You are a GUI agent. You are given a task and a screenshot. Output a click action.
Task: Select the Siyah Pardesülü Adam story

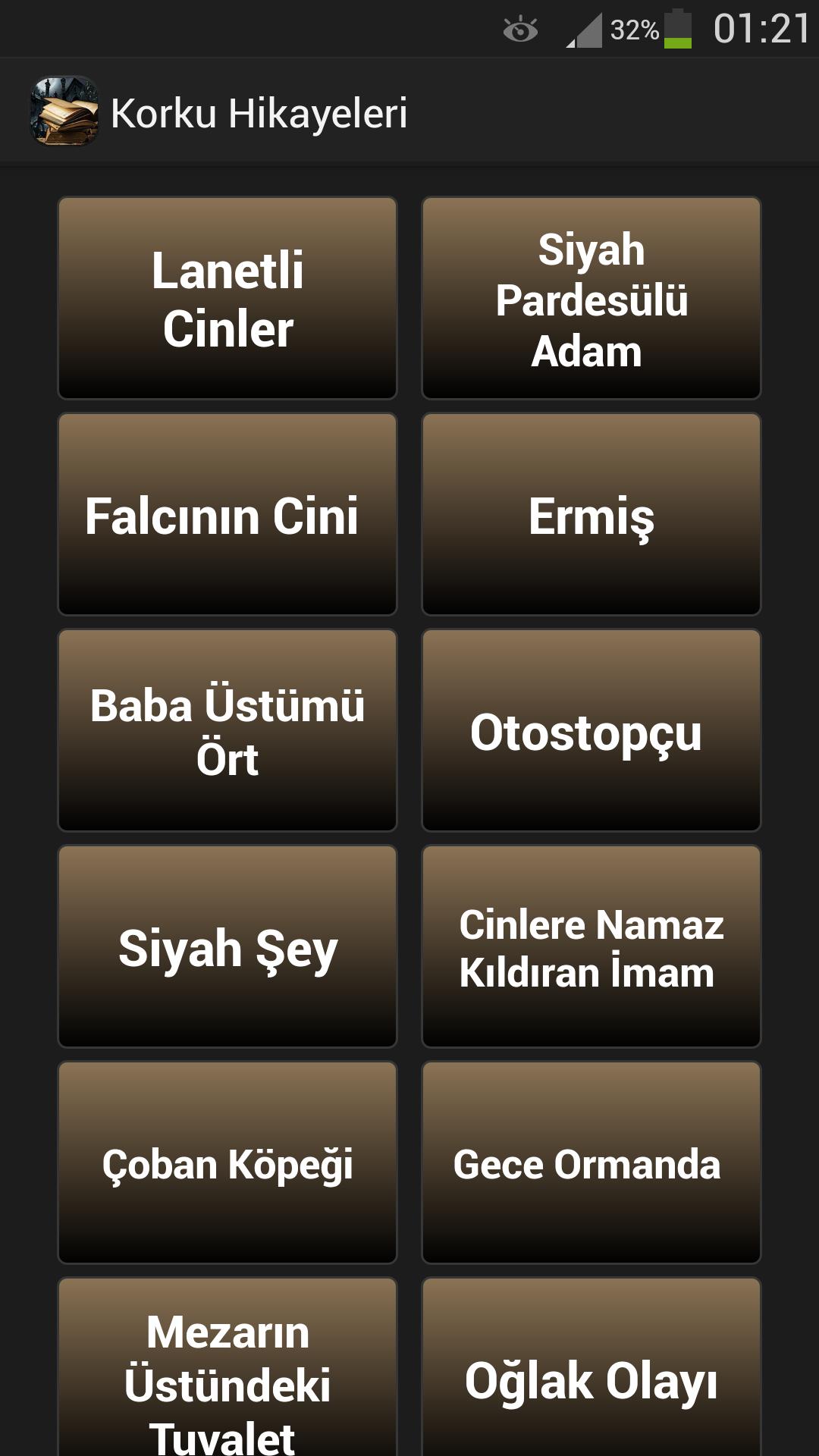point(591,298)
